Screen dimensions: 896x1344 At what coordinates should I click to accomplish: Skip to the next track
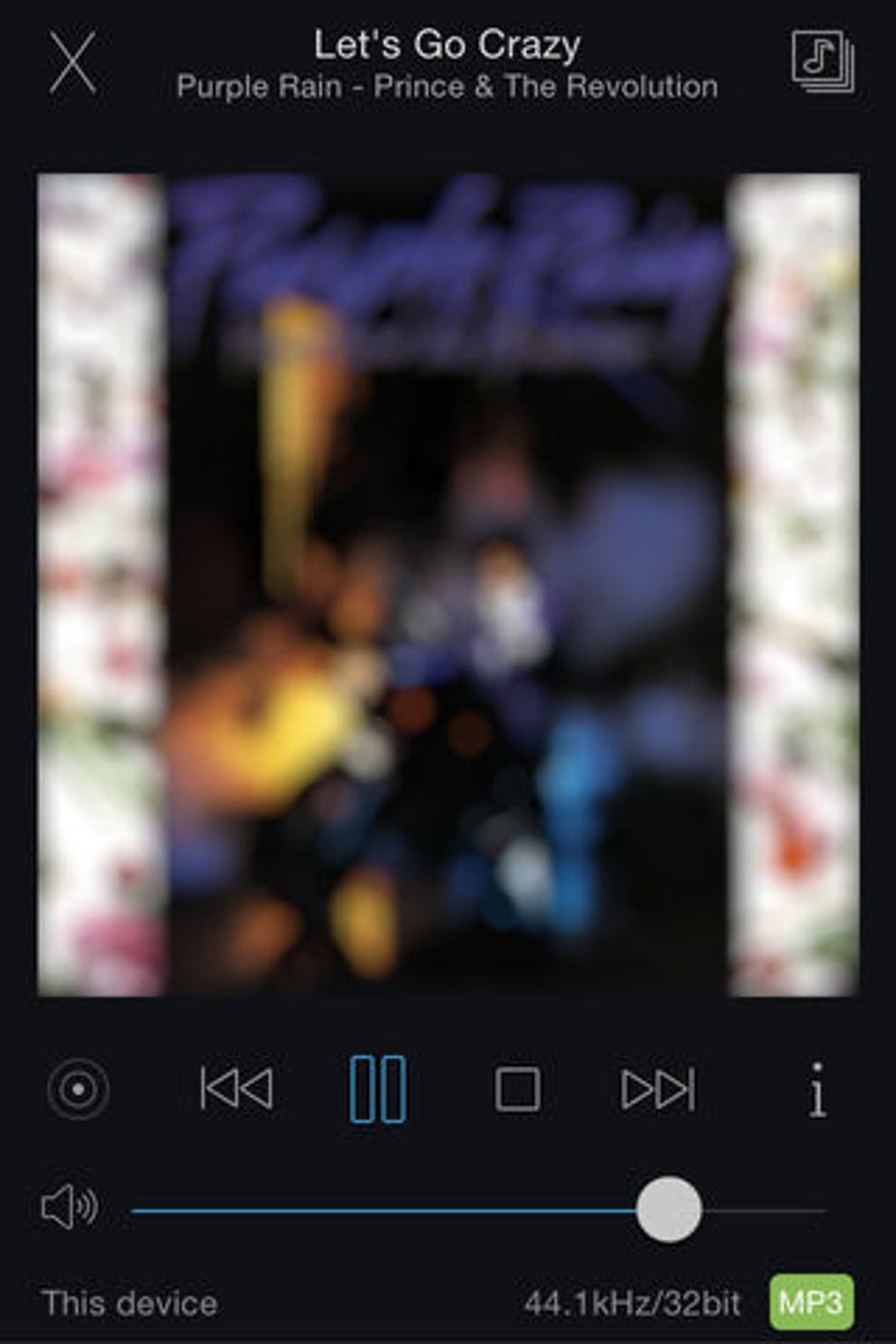click(x=658, y=1089)
